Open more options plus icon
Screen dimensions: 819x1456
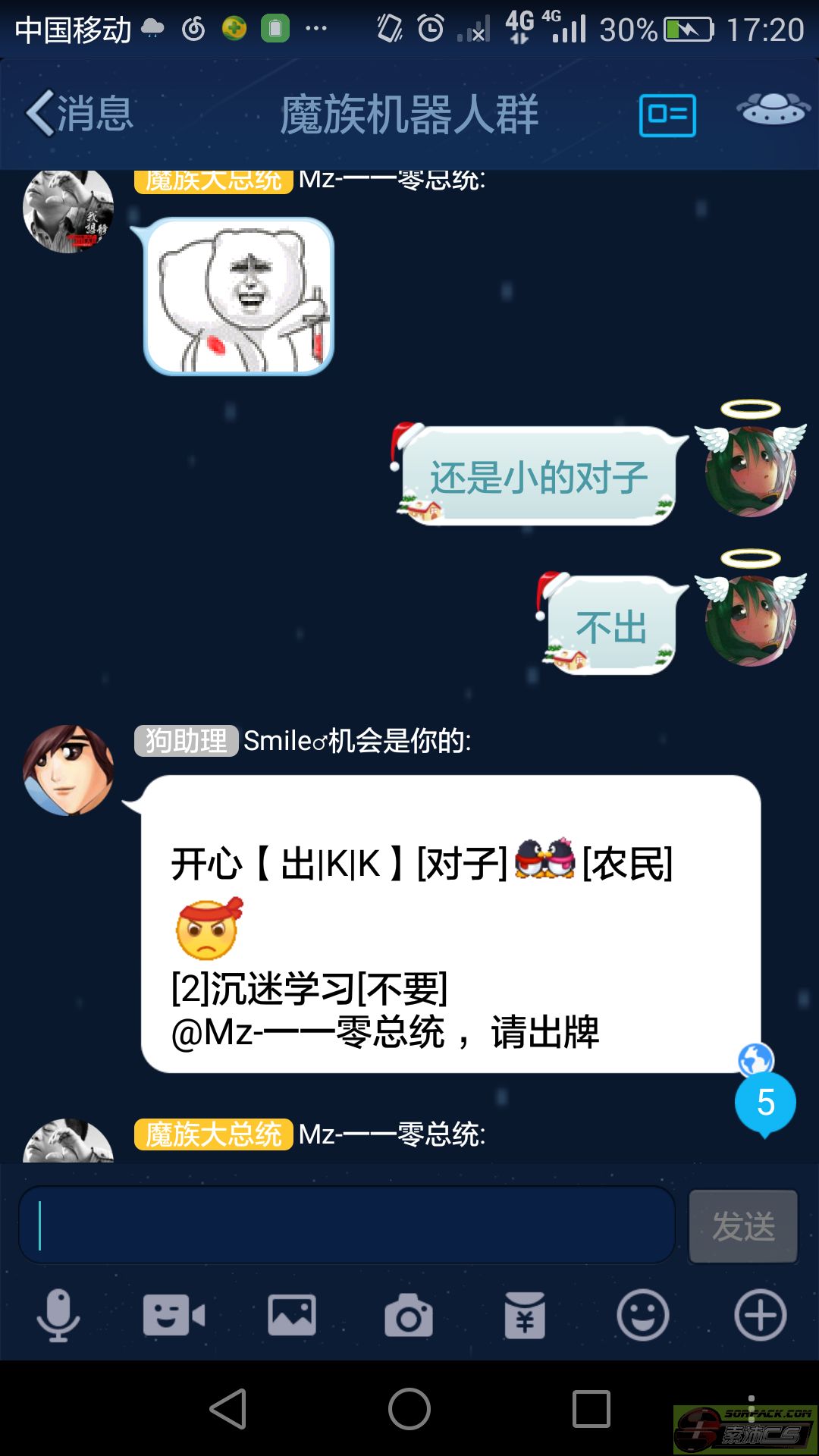(760, 1315)
